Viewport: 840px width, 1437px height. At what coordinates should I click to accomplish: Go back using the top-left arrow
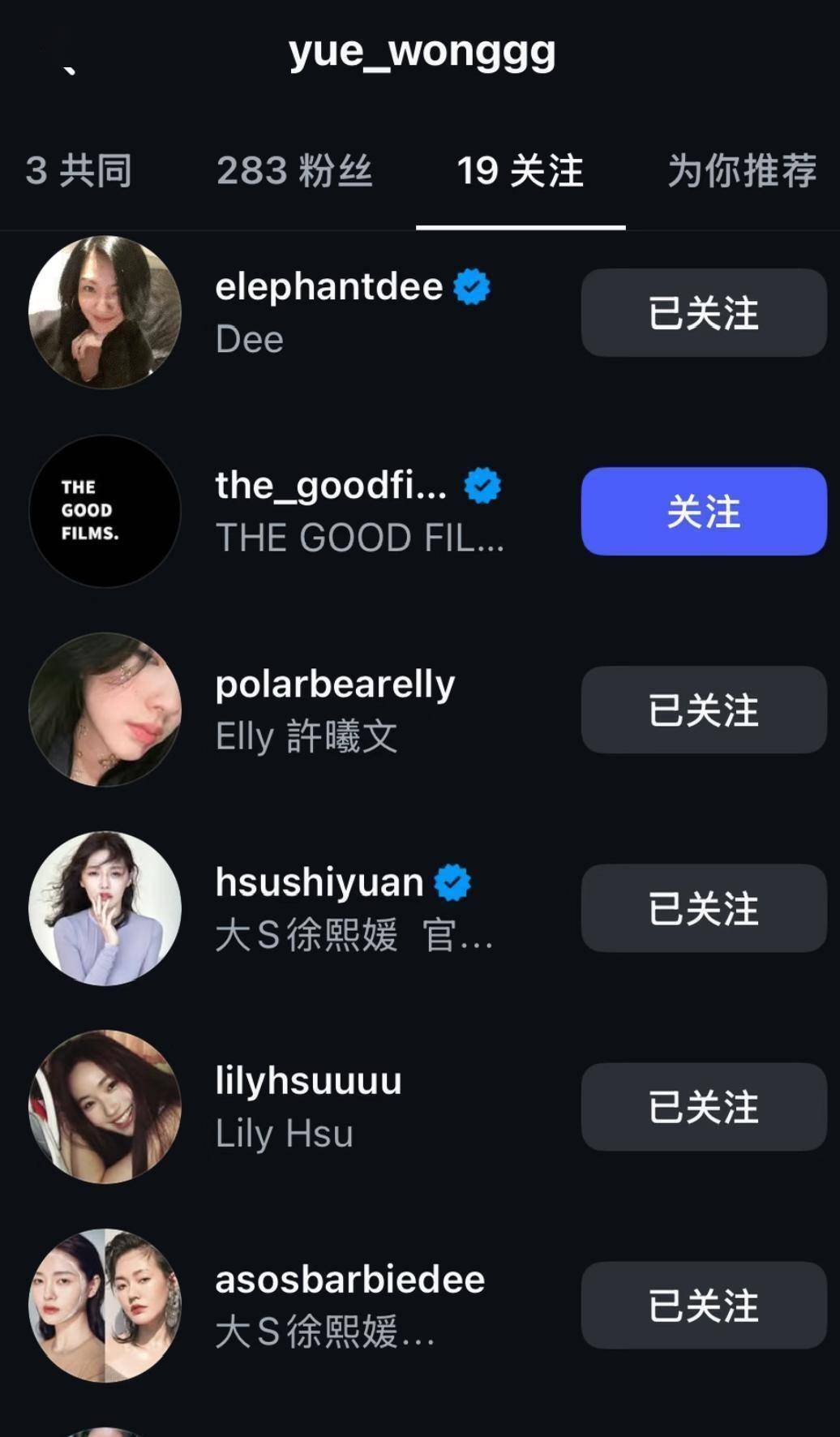(67, 66)
